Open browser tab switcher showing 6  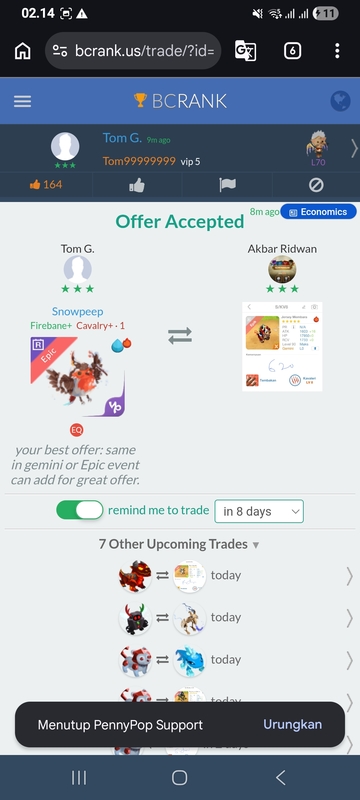[292, 51]
